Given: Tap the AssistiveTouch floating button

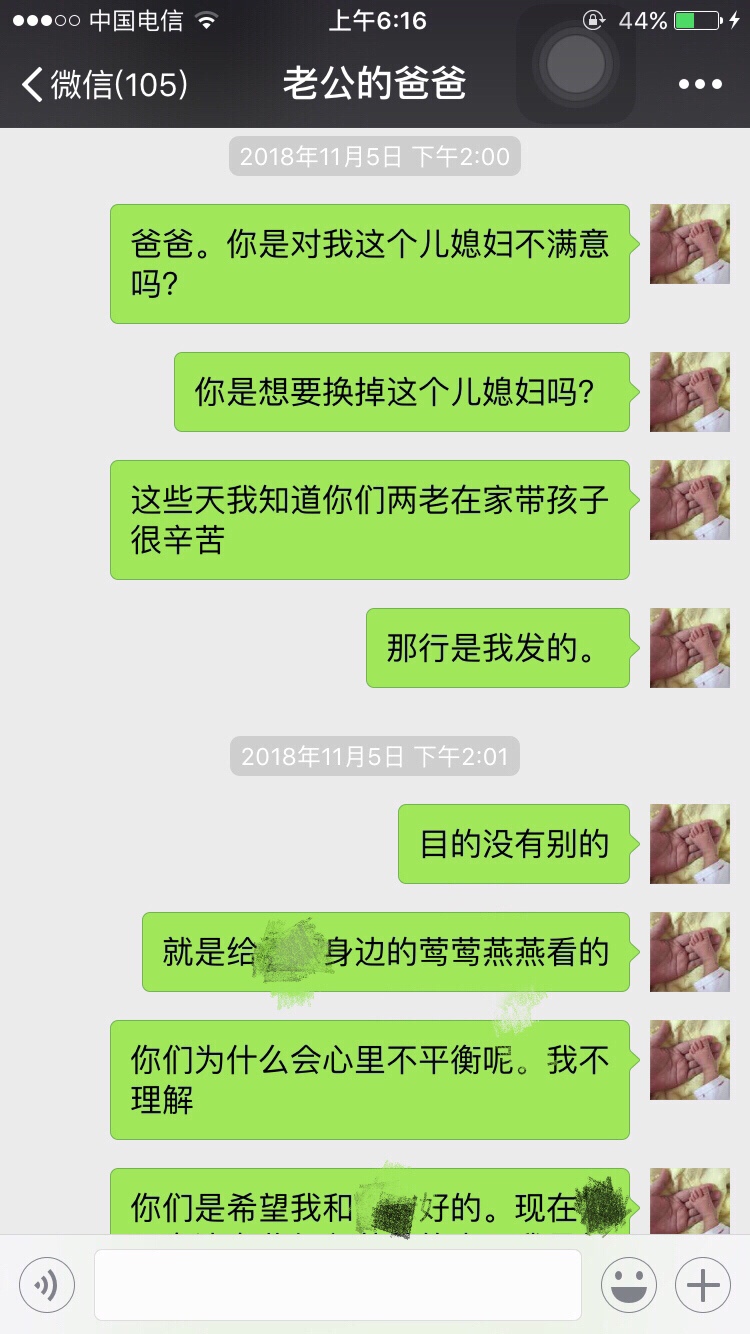Looking at the screenshot, I should click(575, 66).
